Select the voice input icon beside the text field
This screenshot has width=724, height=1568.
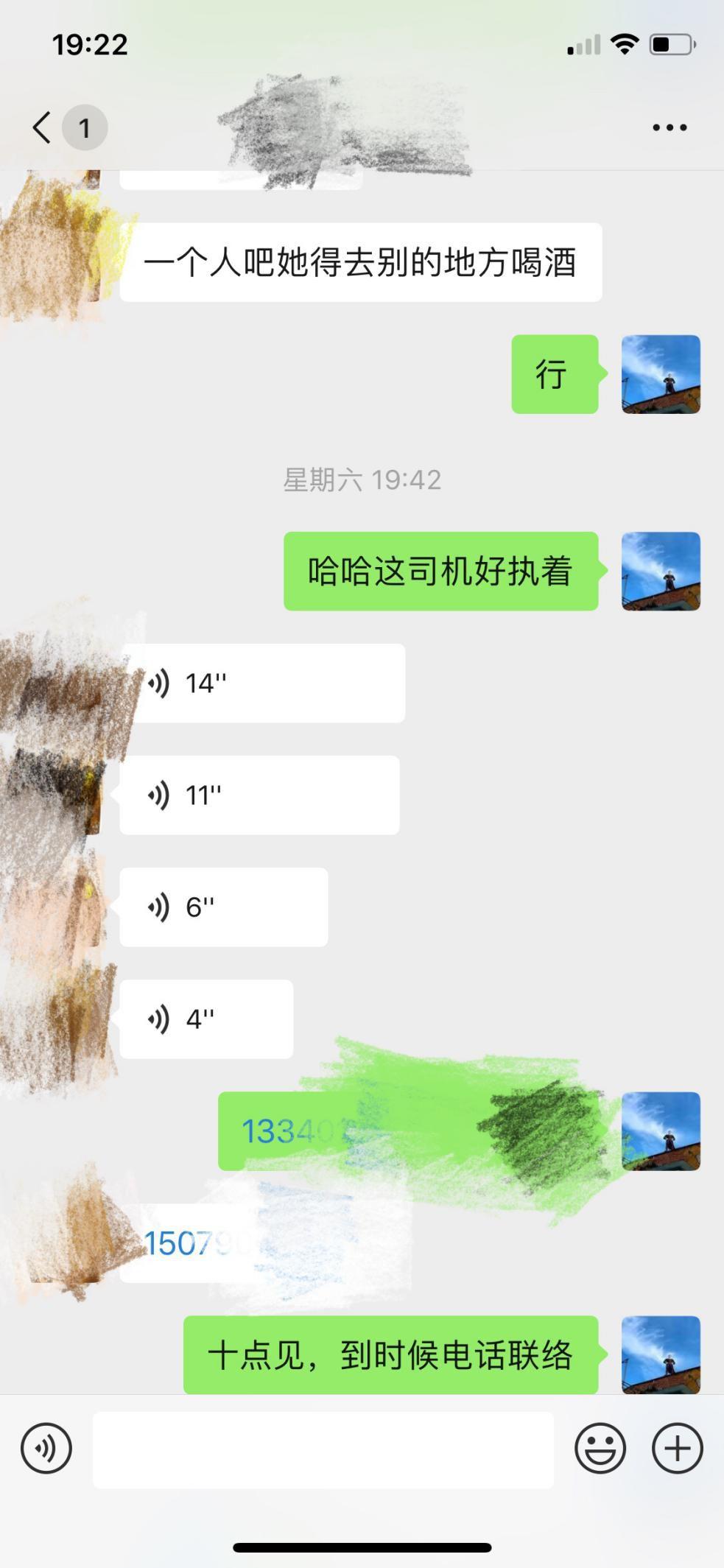point(46,1447)
